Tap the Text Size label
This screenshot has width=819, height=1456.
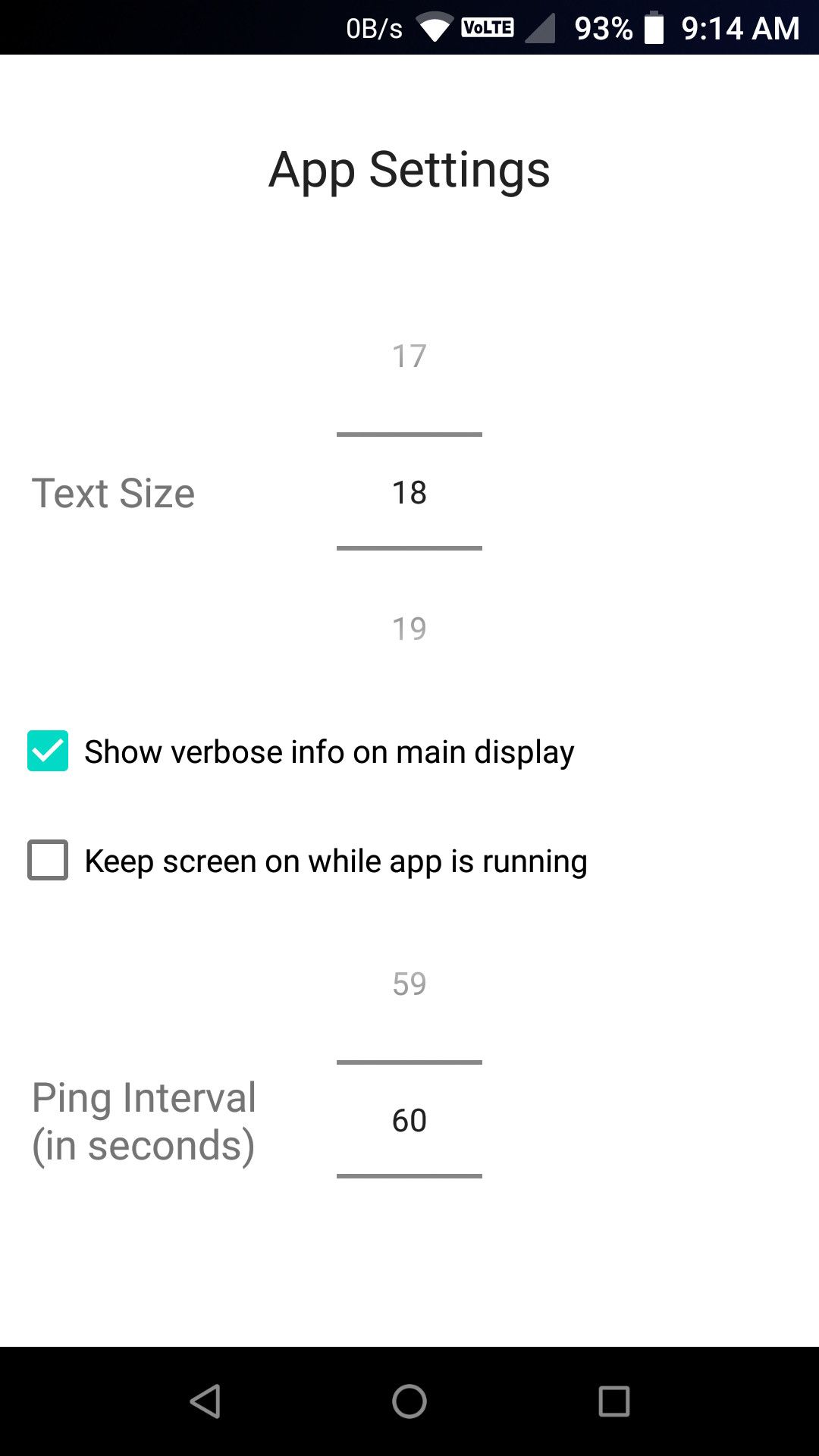pos(114,493)
